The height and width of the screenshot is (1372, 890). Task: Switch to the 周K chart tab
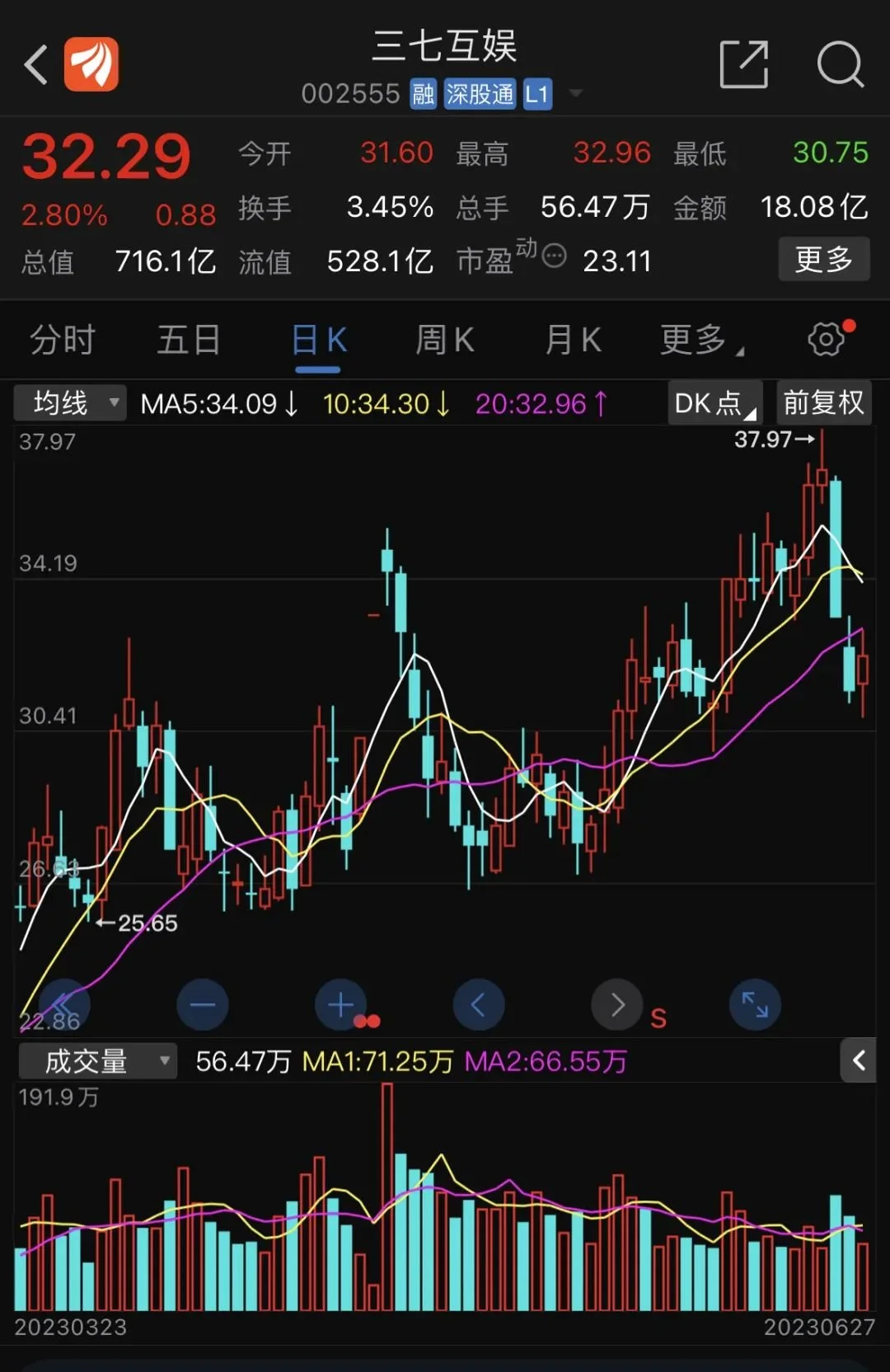point(445,340)
